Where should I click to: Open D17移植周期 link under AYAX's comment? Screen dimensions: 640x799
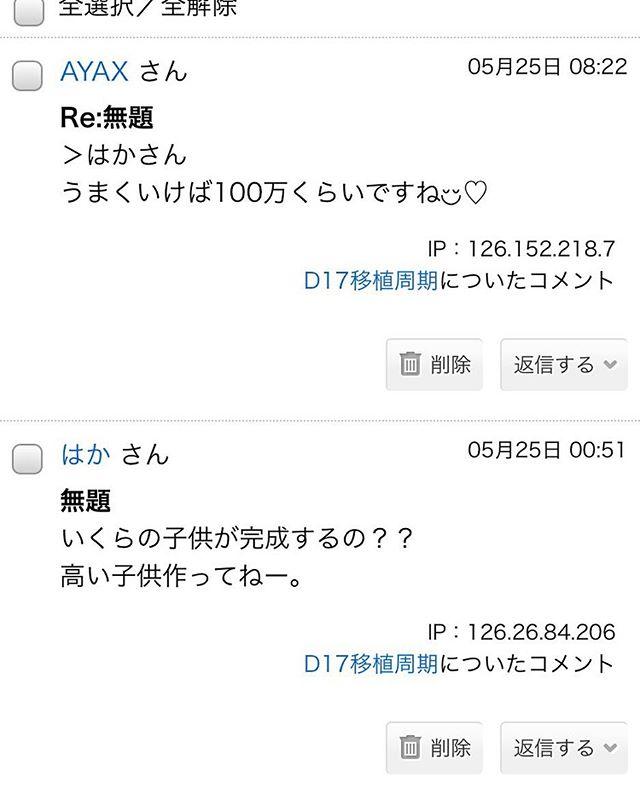[370, 280]
